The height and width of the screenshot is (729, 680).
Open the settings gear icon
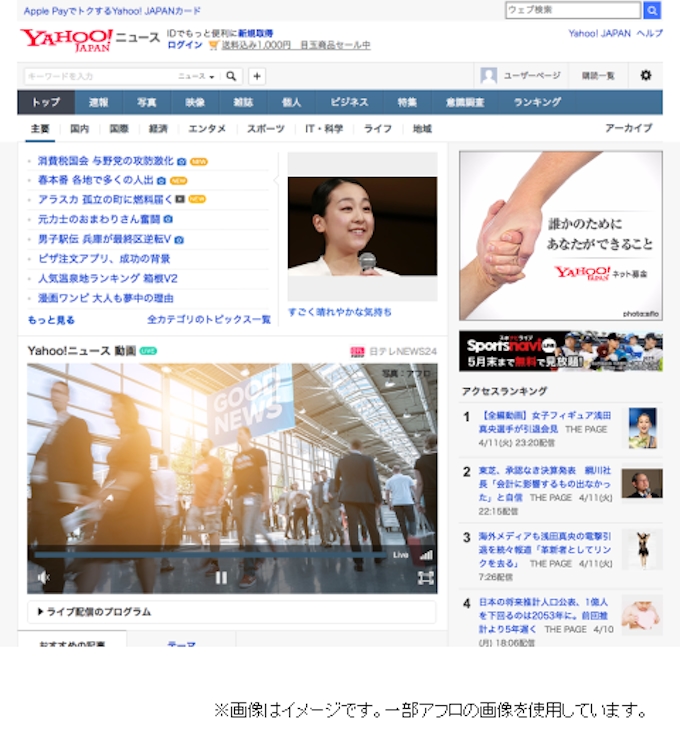[645, 75]
